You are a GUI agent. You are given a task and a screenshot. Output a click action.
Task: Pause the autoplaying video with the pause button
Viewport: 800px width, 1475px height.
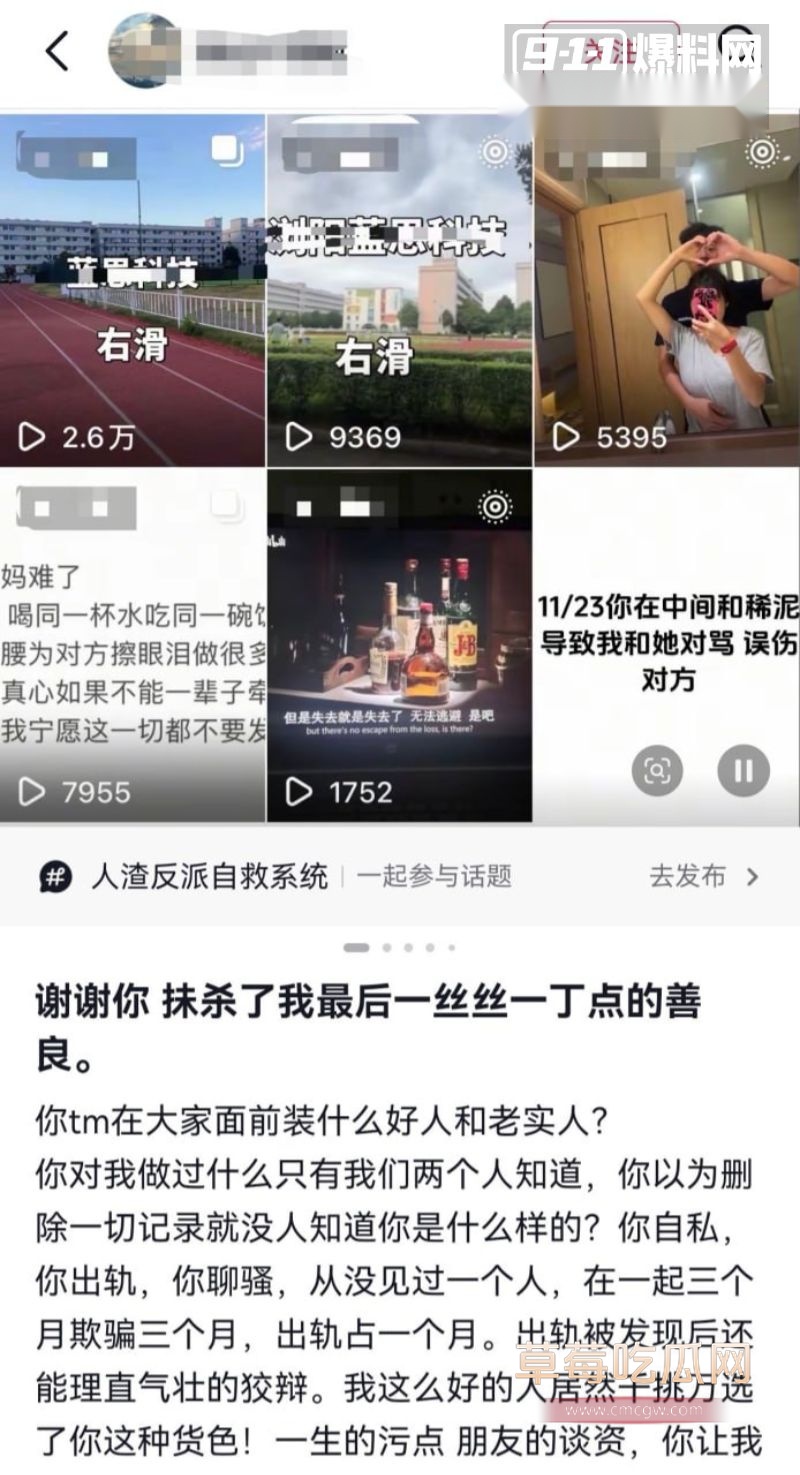tap(741, 768)
